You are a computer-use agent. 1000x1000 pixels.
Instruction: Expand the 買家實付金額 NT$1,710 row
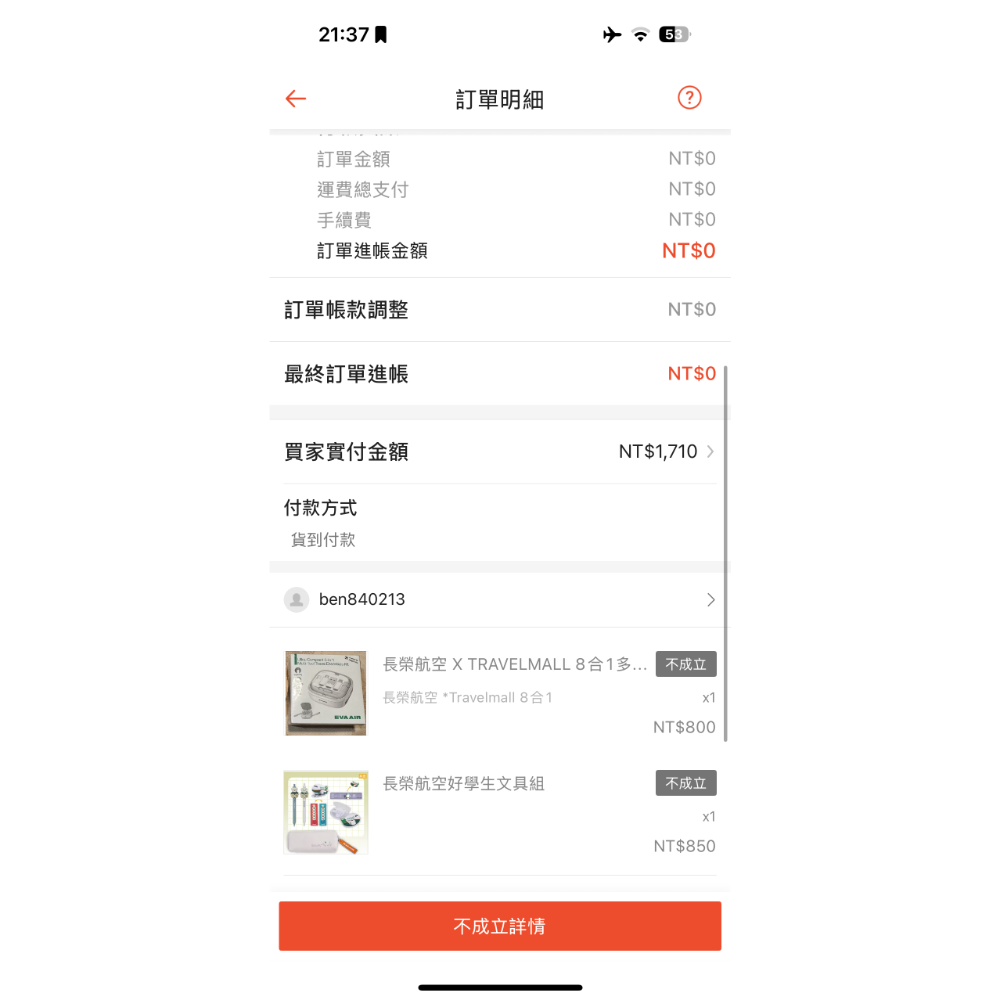pos(500,452)
